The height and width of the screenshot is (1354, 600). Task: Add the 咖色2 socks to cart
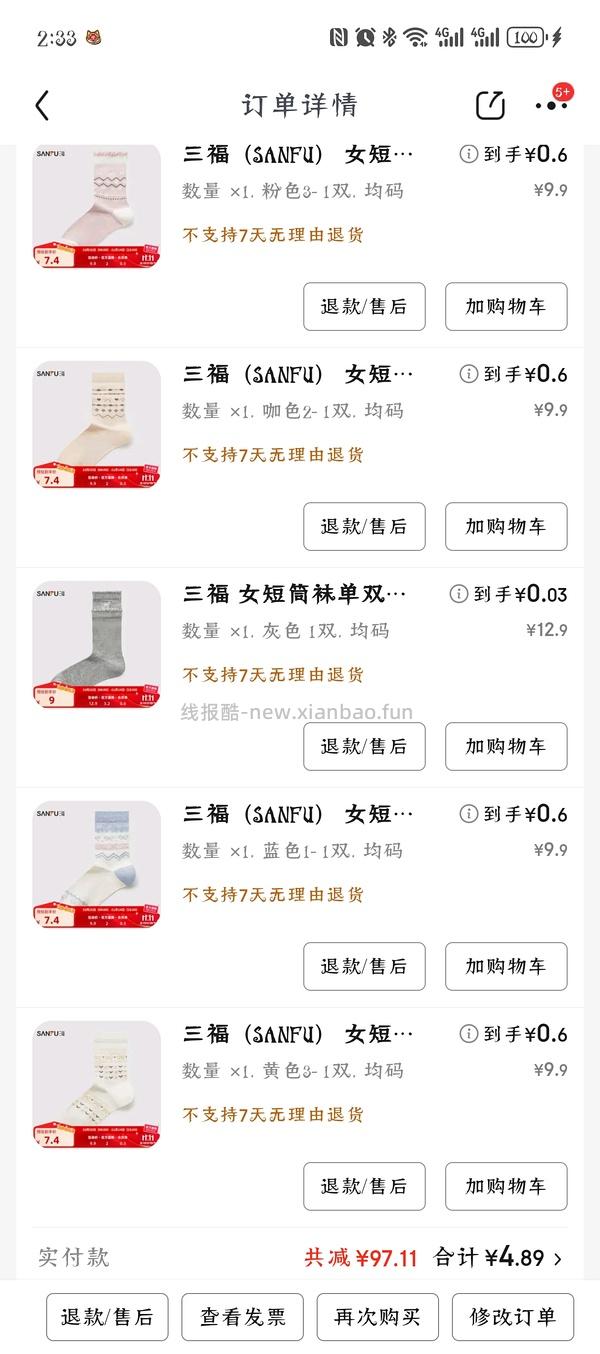tap(506, 526)
